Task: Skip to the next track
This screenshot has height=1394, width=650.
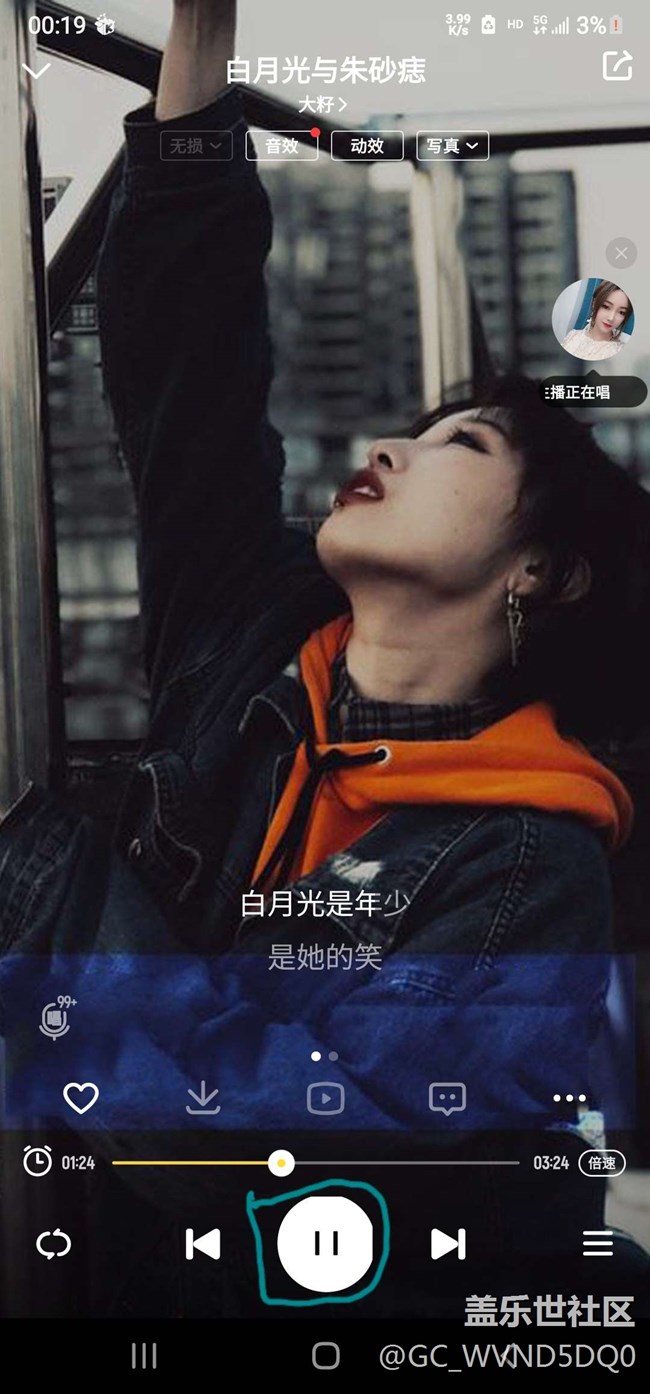Action: 447,1243
